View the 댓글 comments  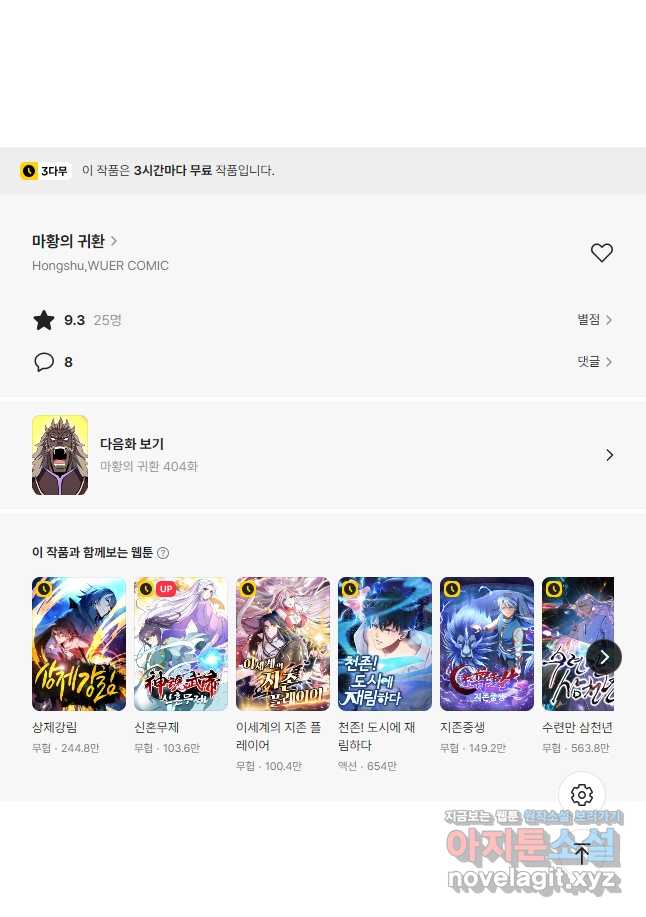tap(594, 362)
